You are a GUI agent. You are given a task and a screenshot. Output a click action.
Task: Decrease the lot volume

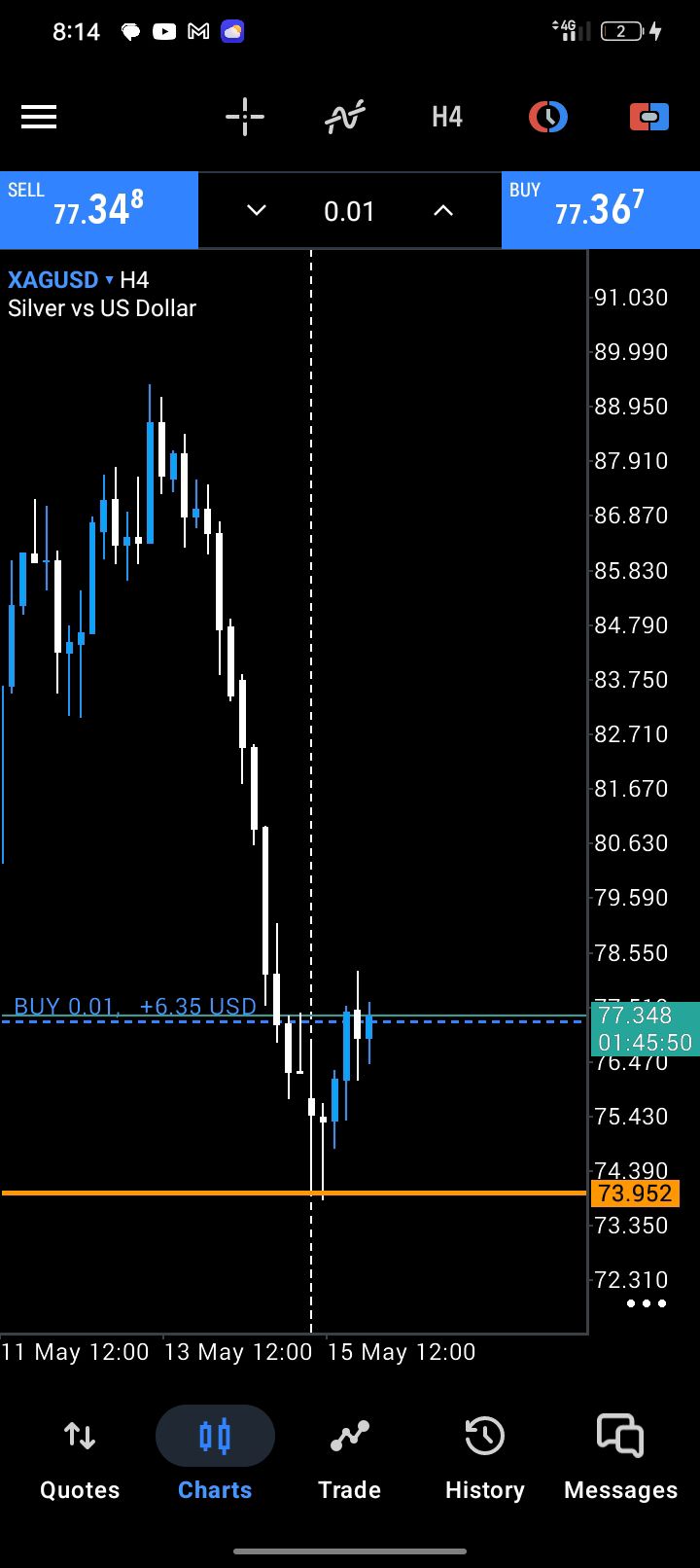click(256, 210)
